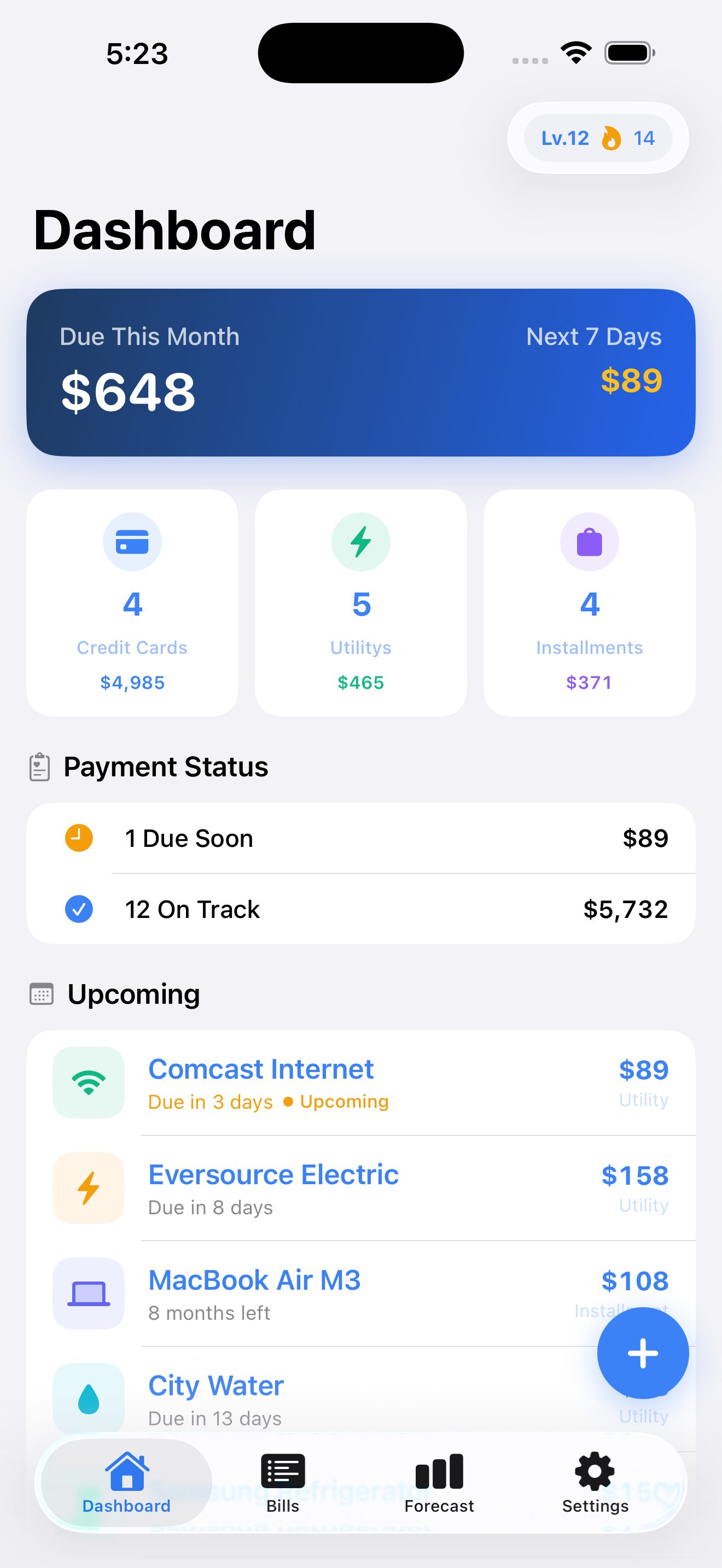
Task: Tap the orange clock icon on Due Soon row
Action: coord(79,838)
